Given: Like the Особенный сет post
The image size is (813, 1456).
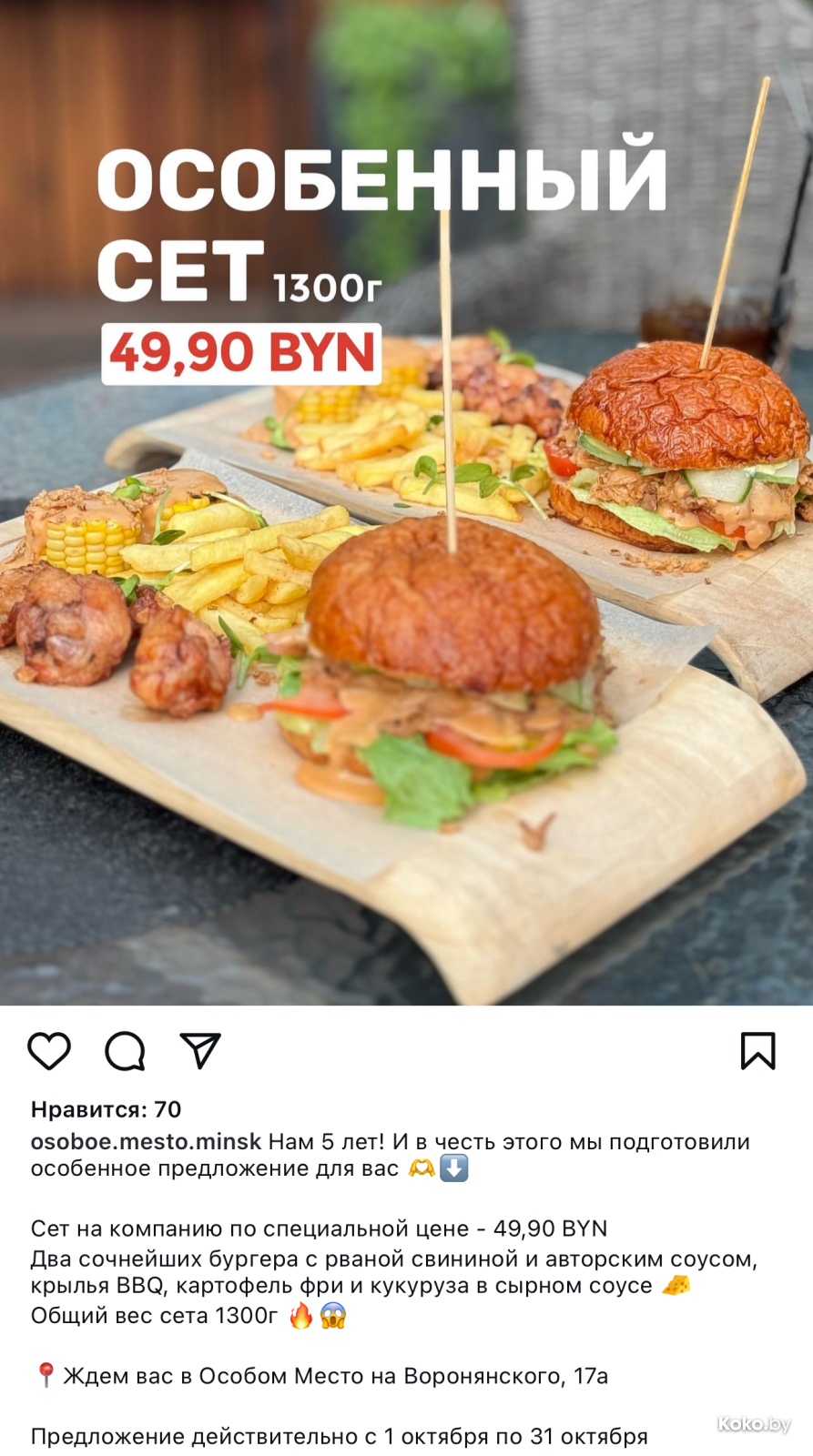Looking at the screenshot, I should click(x=49, y=1051).
